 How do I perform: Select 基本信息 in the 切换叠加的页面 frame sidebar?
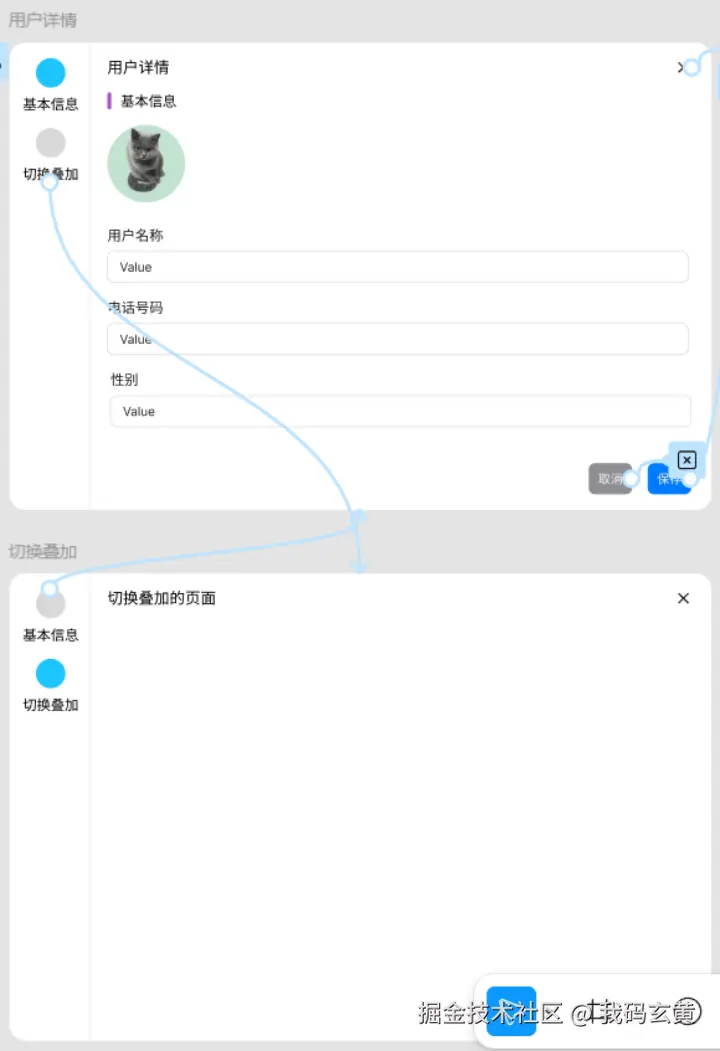50,615
